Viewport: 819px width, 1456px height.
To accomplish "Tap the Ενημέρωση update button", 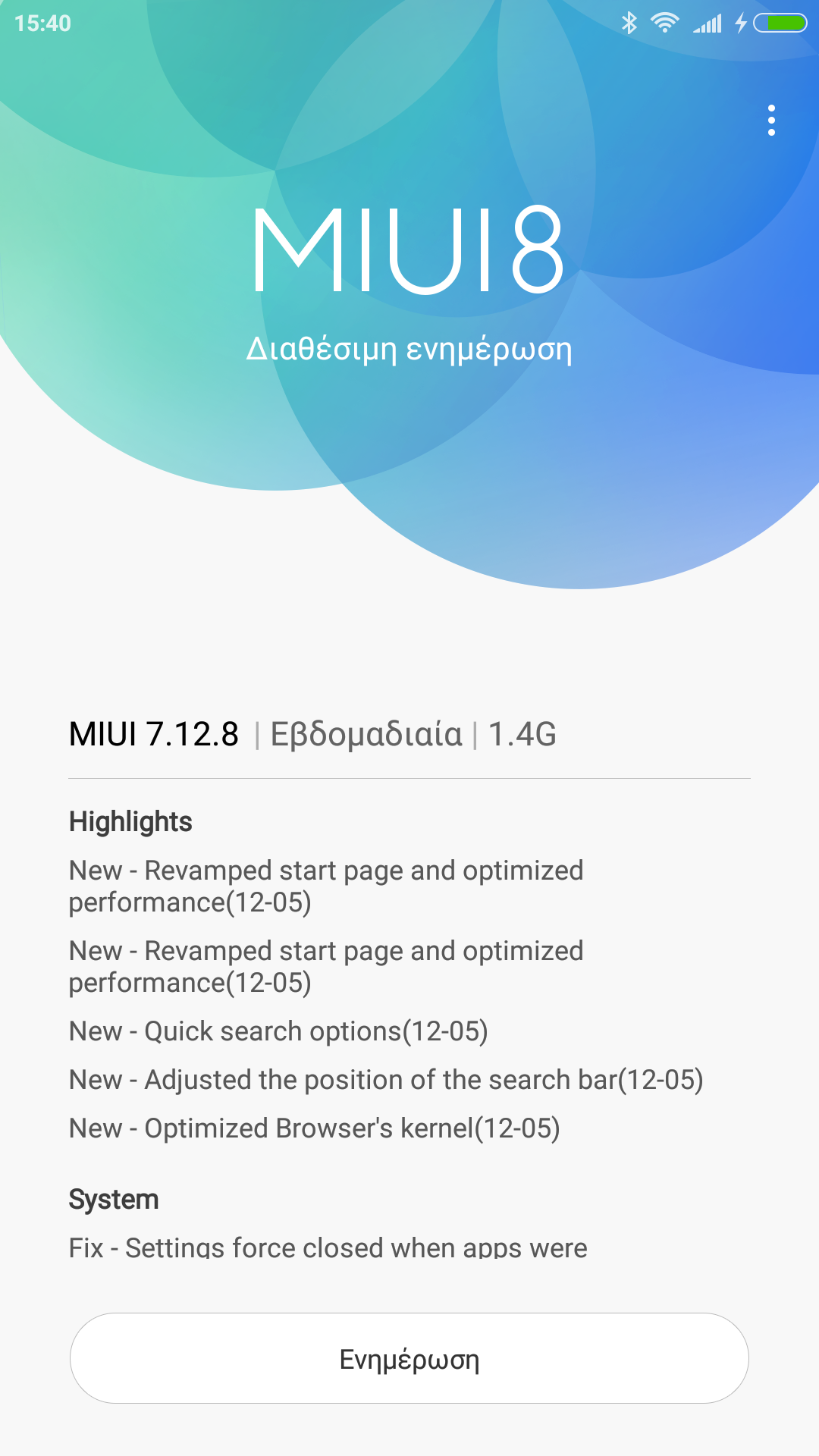I will [x=409, y=1358].
